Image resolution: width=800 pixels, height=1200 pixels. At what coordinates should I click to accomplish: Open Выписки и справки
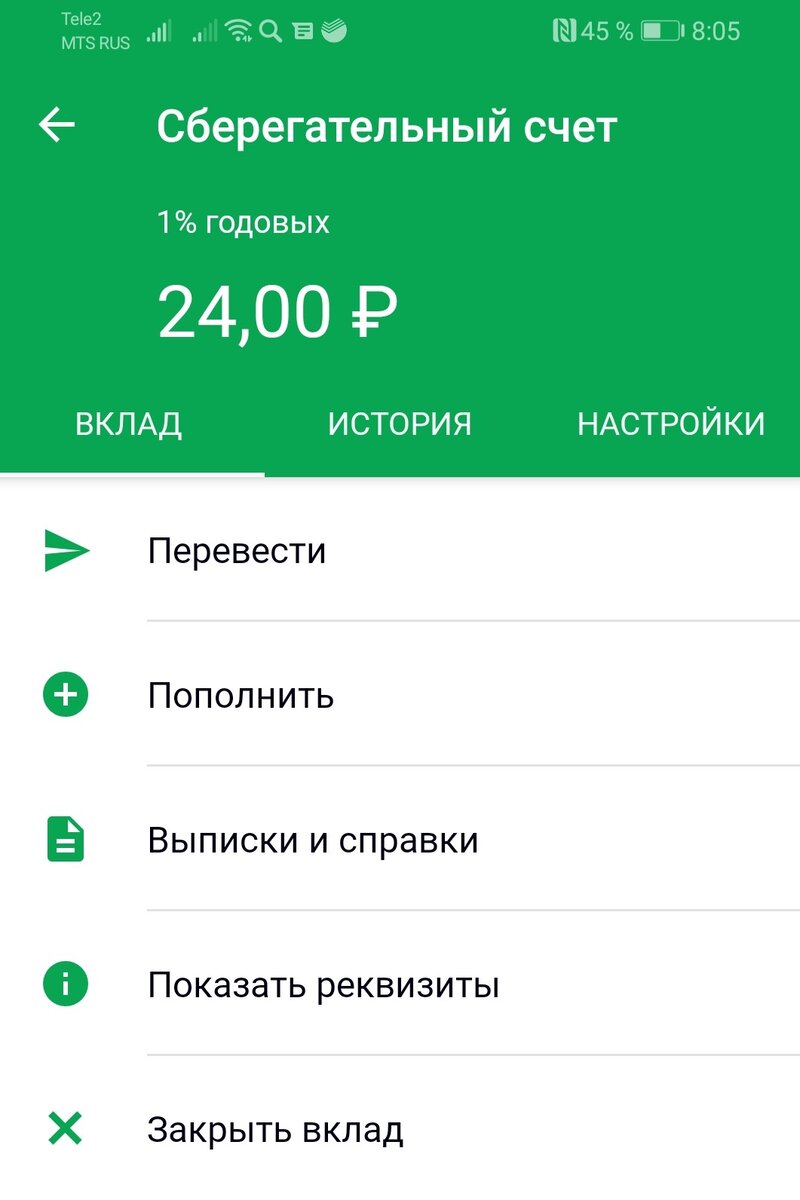[x=312, y=840]
